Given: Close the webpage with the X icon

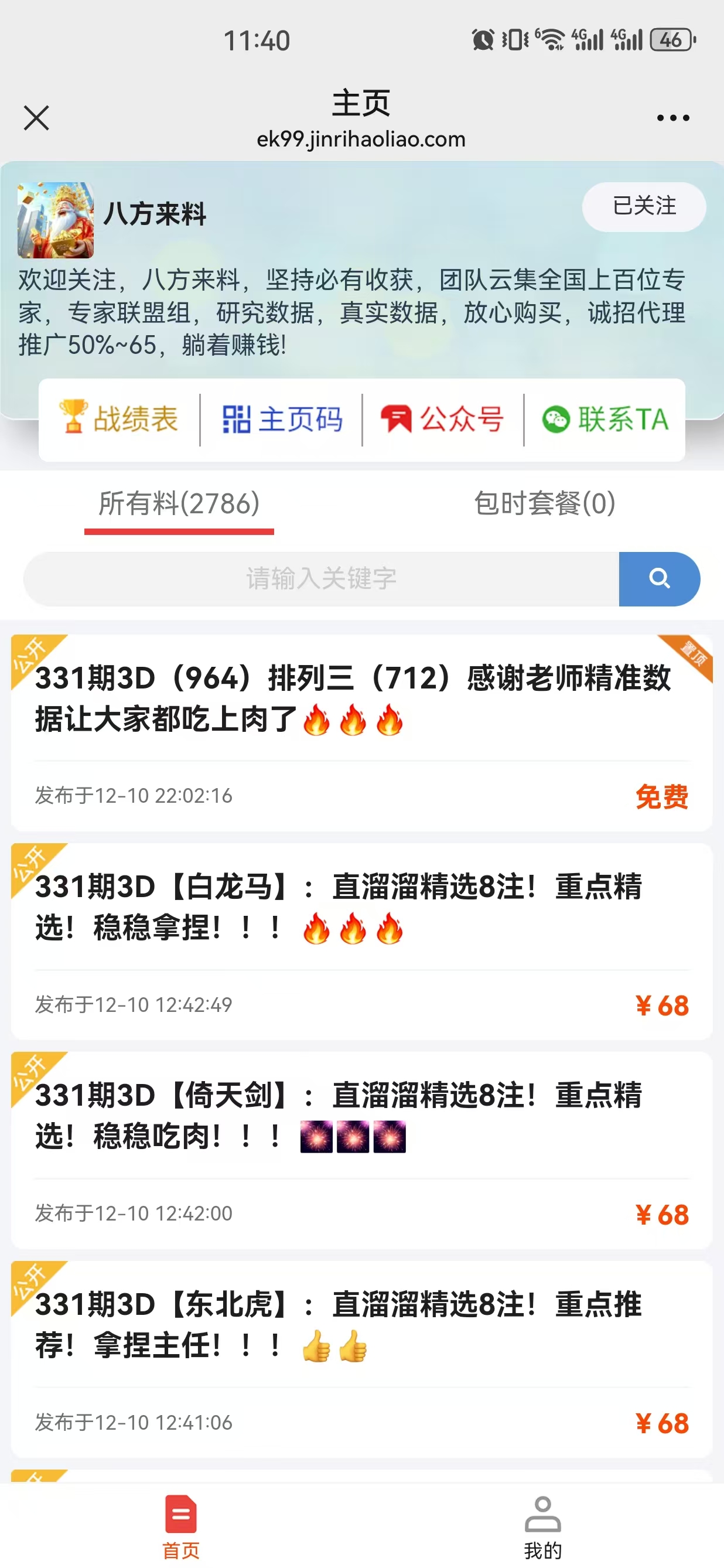Looking at the screenshot, I should pyautogui.click(x=36, y=118).
